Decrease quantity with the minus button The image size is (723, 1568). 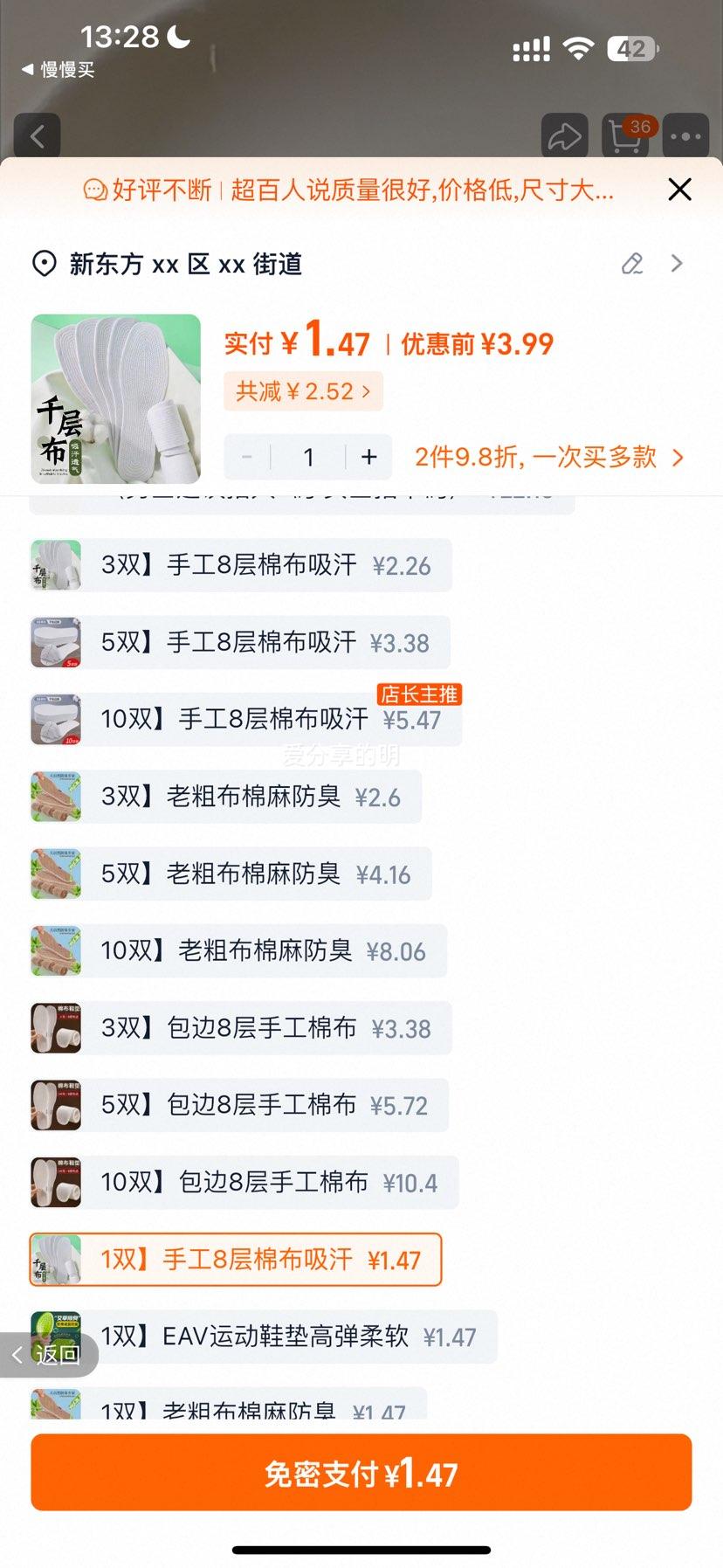click(246, 457)
